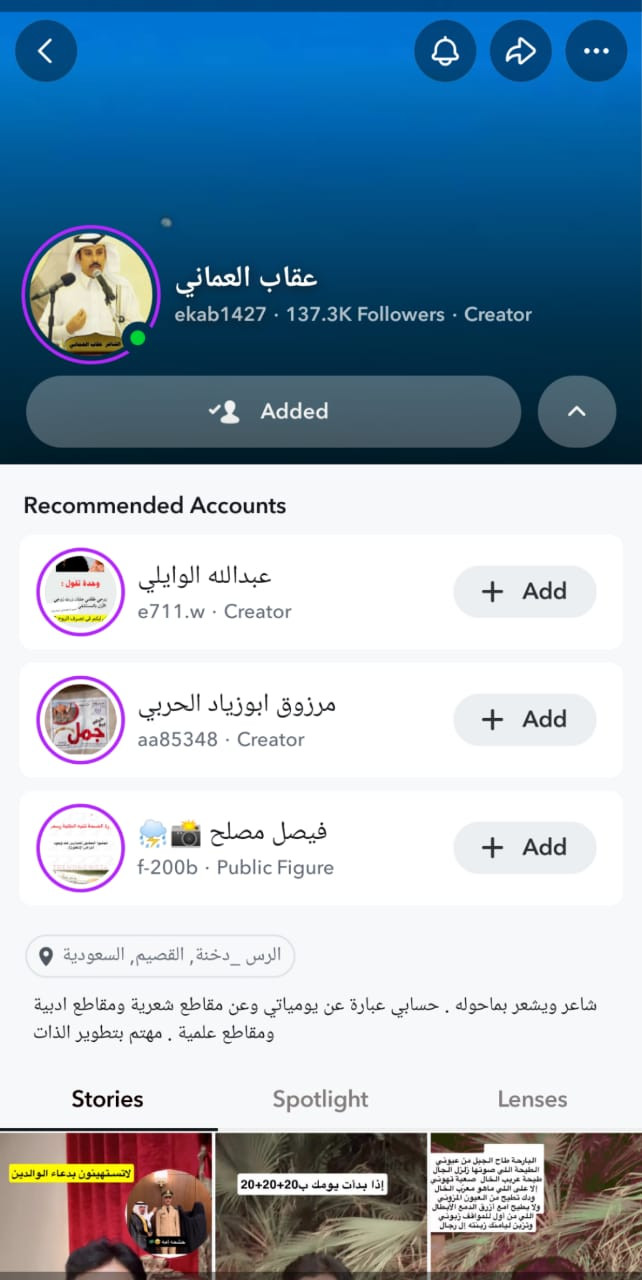Tap the Added friend button
Viewport: 642px width, 1280px height.
(273, 411)
